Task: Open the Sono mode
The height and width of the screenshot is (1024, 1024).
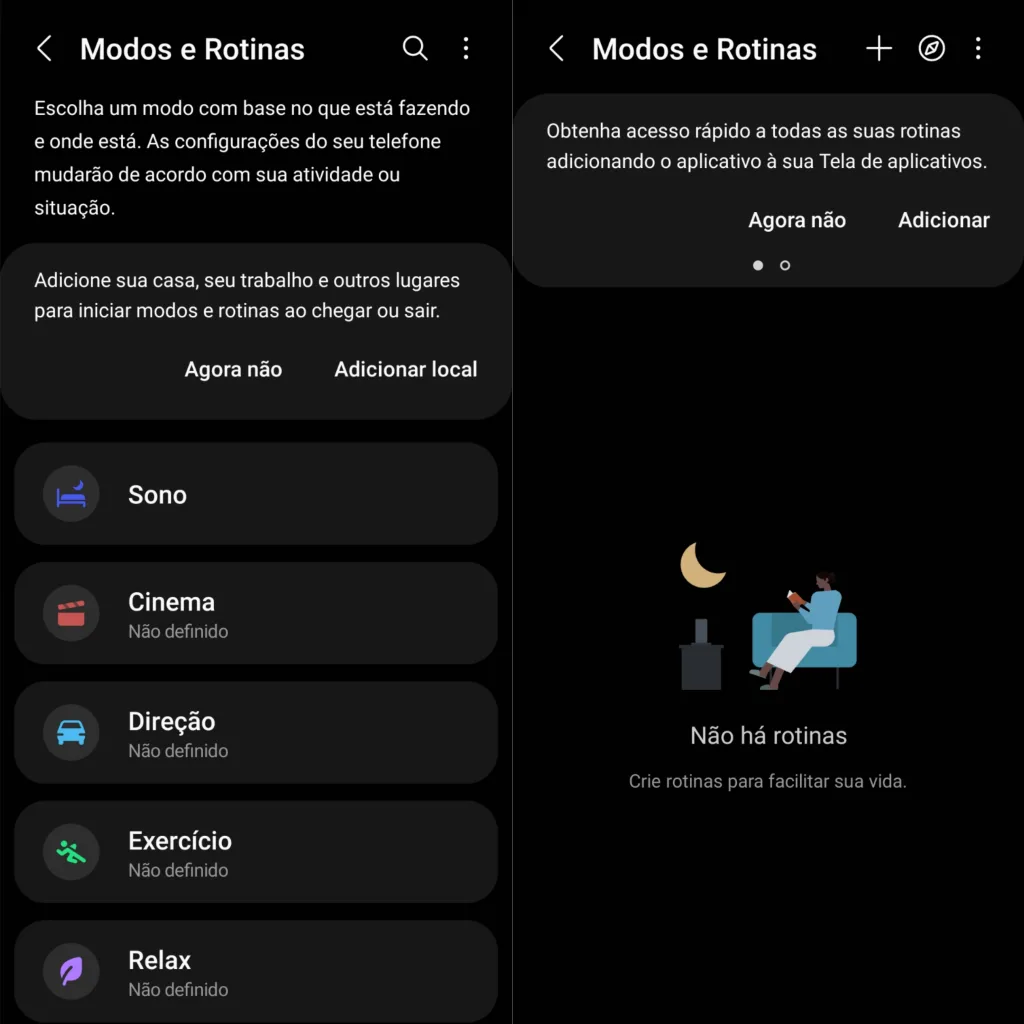Action: (x=256, y=494)
